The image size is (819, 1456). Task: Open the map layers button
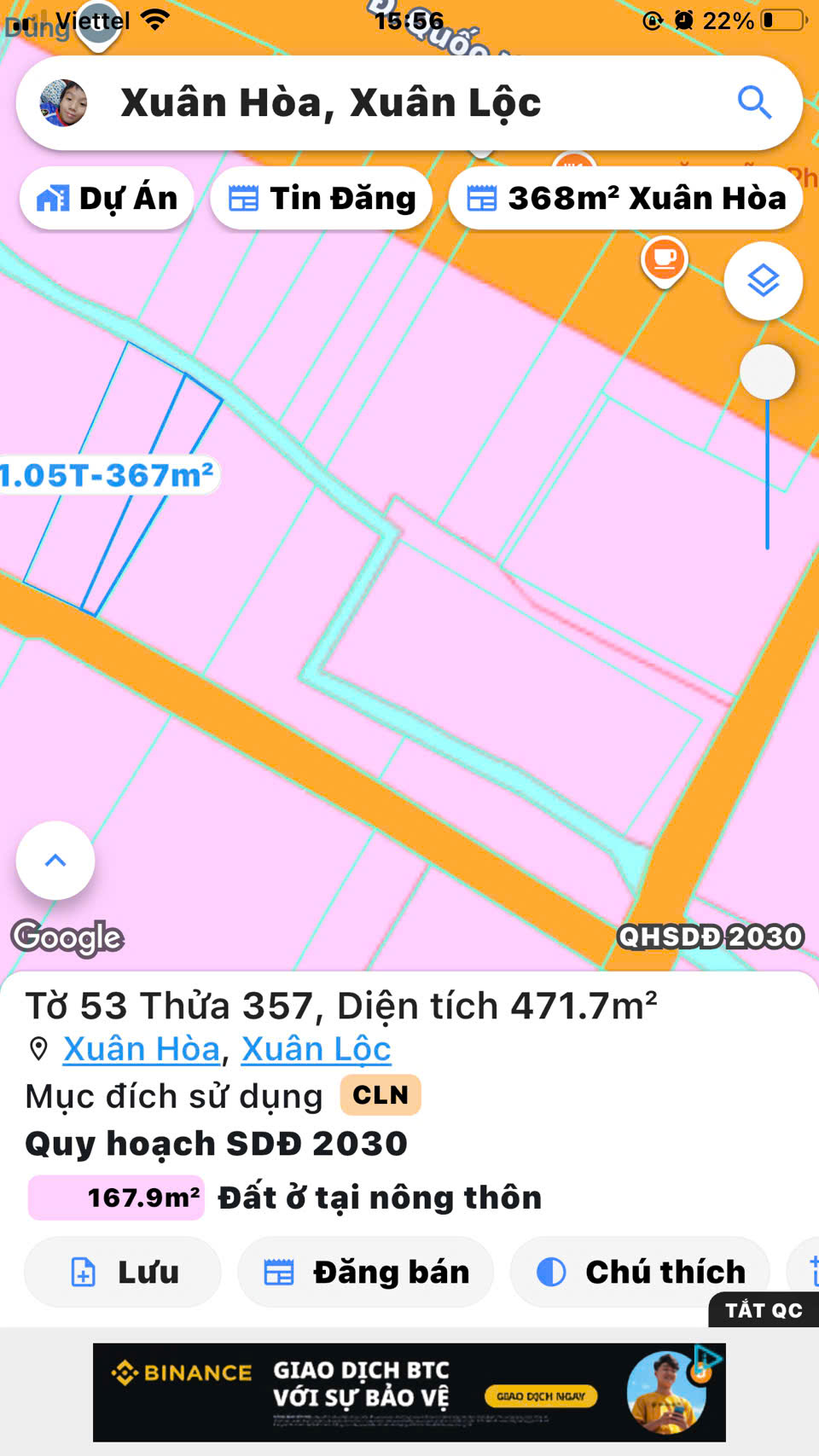click(x=763, y=281)
